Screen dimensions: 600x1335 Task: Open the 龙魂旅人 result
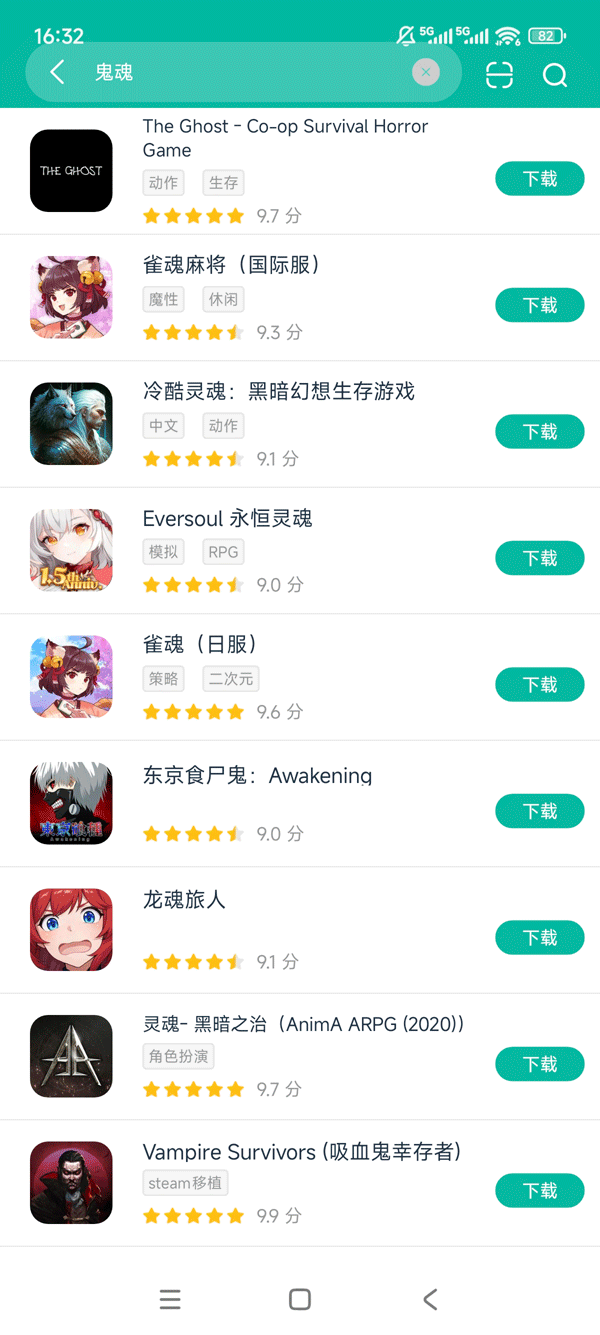click(x=184, y=900)
